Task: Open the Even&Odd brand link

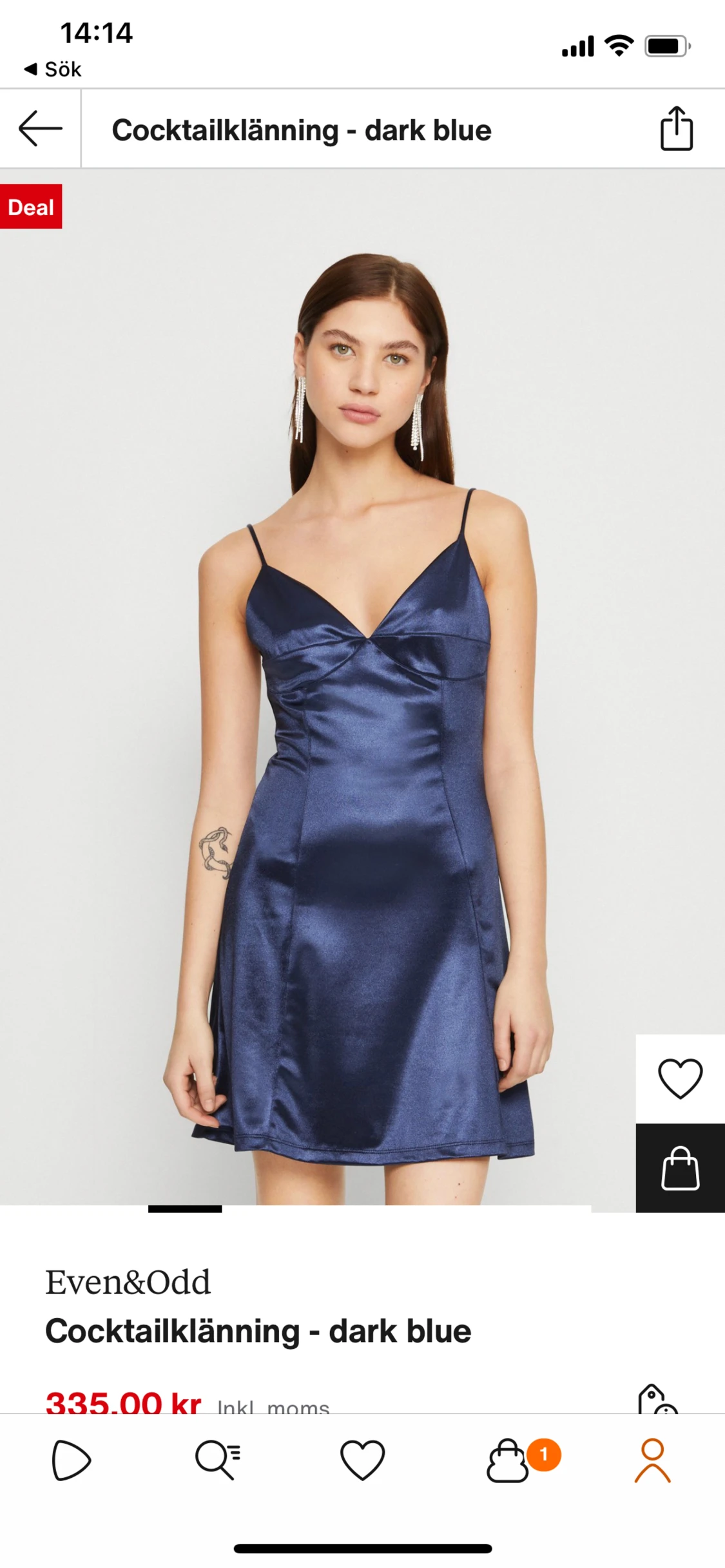Action: [x=128, y=1282]
